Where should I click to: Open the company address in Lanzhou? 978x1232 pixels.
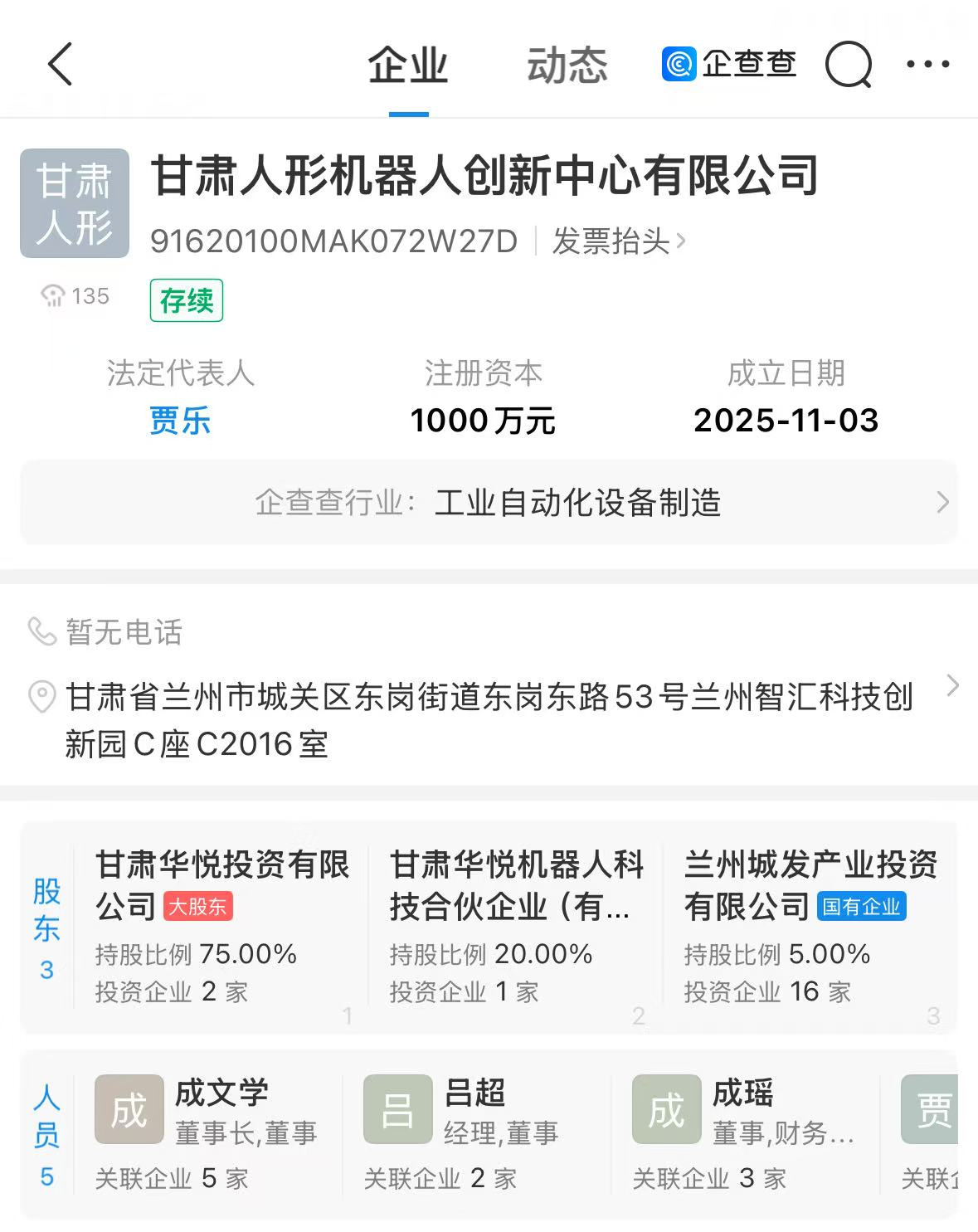[x=489, y=719]
